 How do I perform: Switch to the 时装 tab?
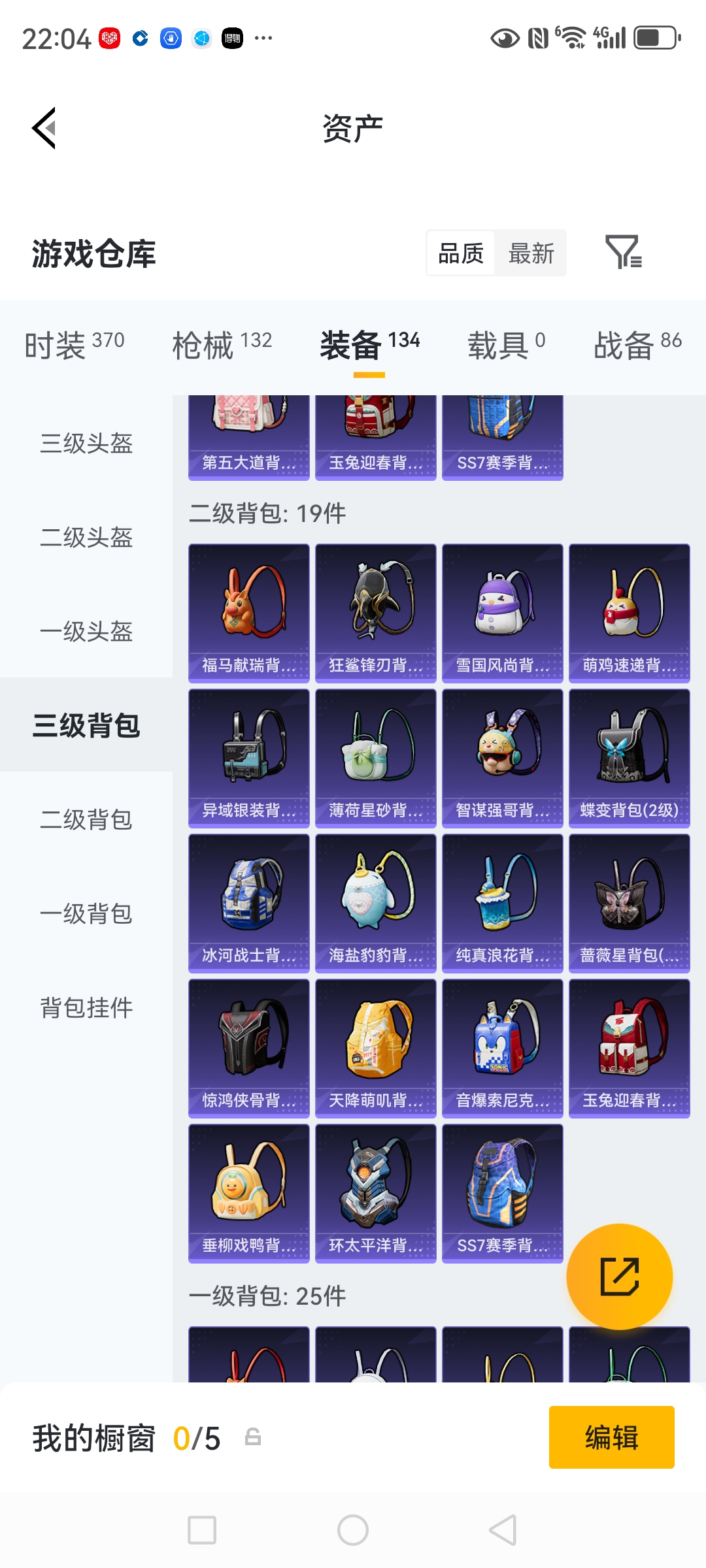(x=74, y=344)
